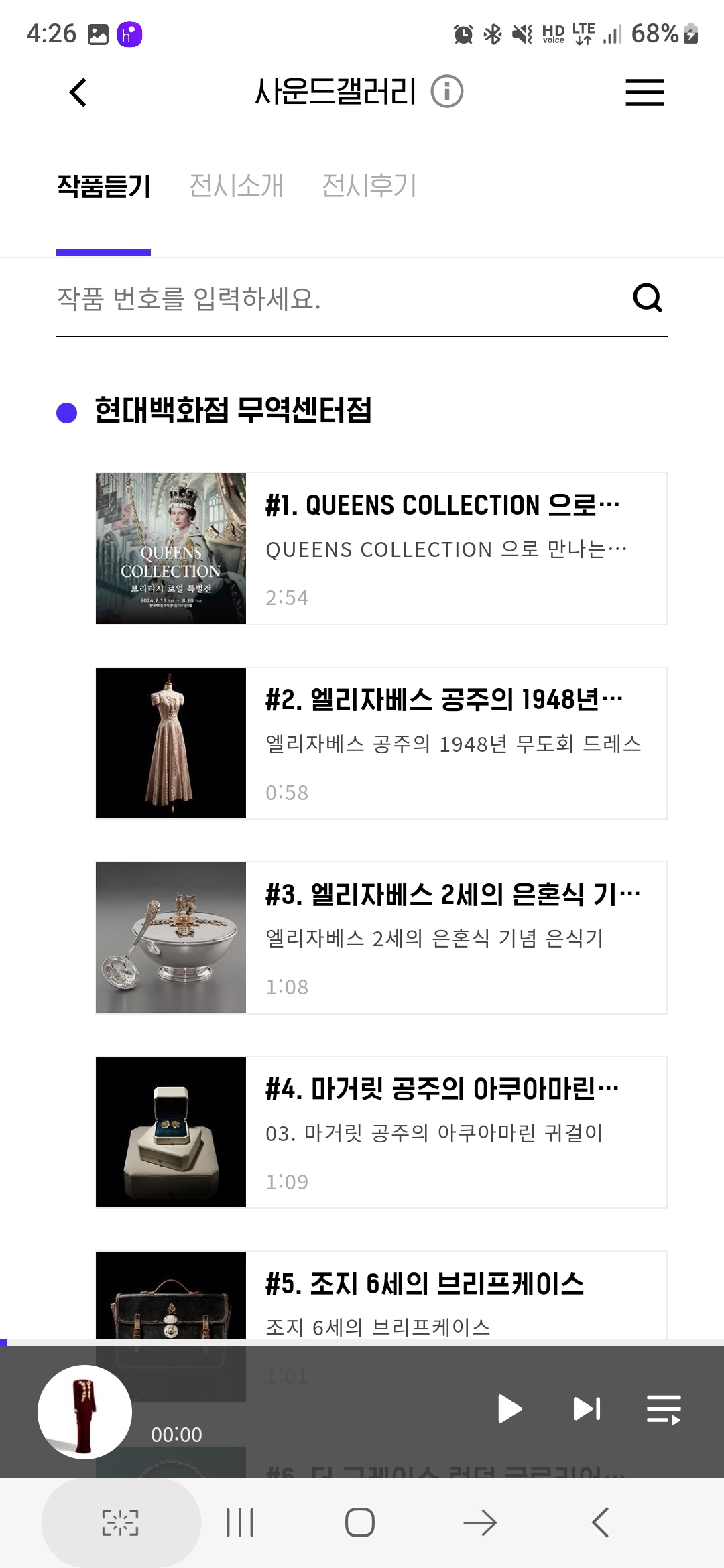Open the mini player album thumbnail

pos(84,1412)
